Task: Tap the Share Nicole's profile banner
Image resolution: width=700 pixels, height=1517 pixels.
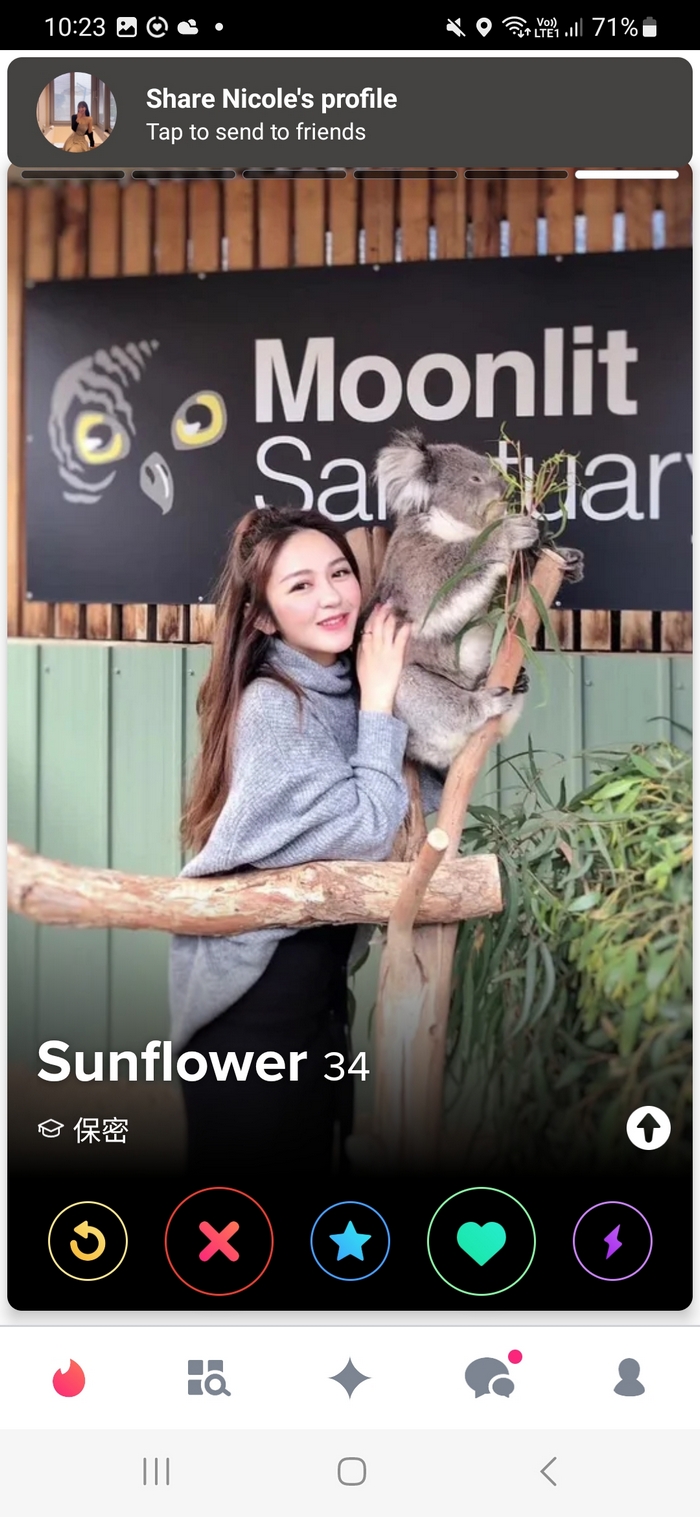Action: pyautogui.click(x=350, y=113)
